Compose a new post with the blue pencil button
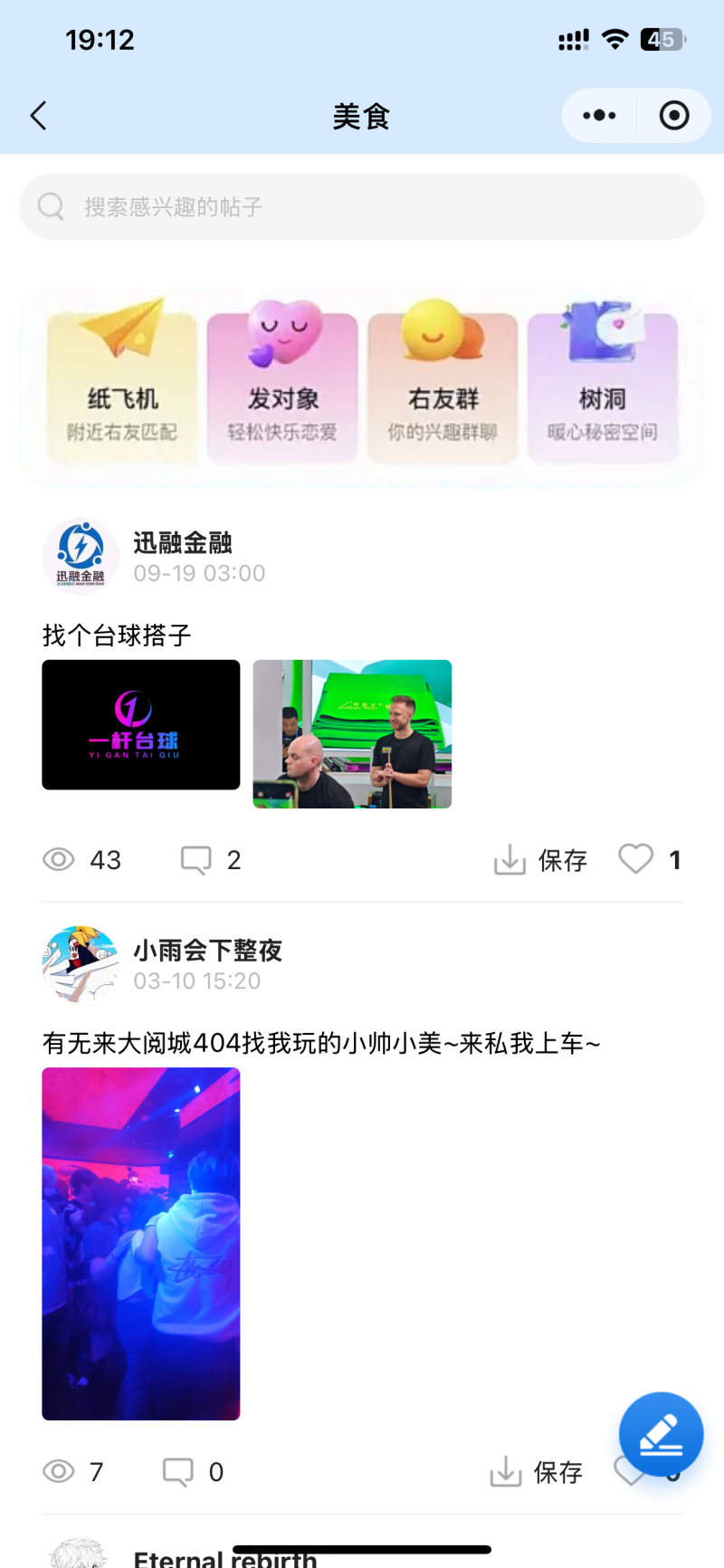This screenshot has height=1568, width=724. 661,1434
